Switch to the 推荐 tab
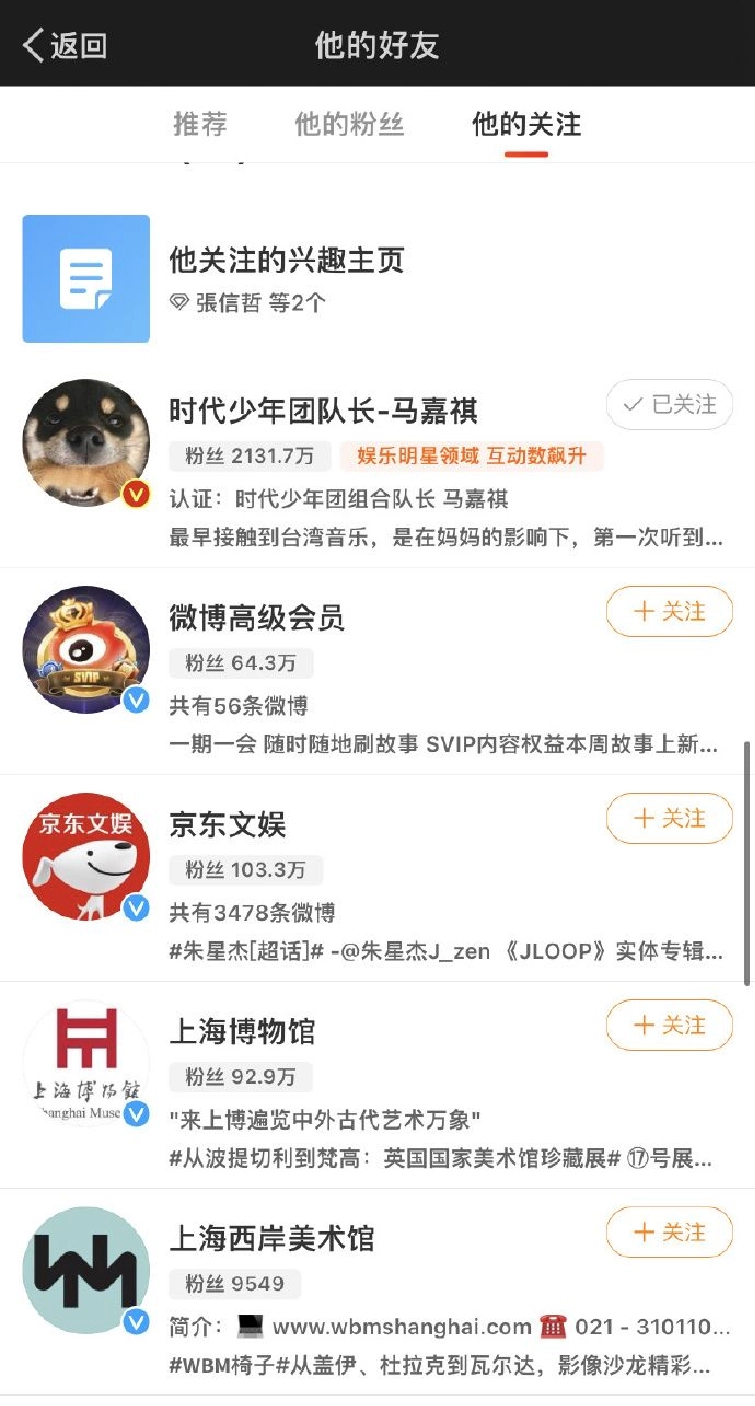The width and height of the screenshot is (755, 1406). 200,124
